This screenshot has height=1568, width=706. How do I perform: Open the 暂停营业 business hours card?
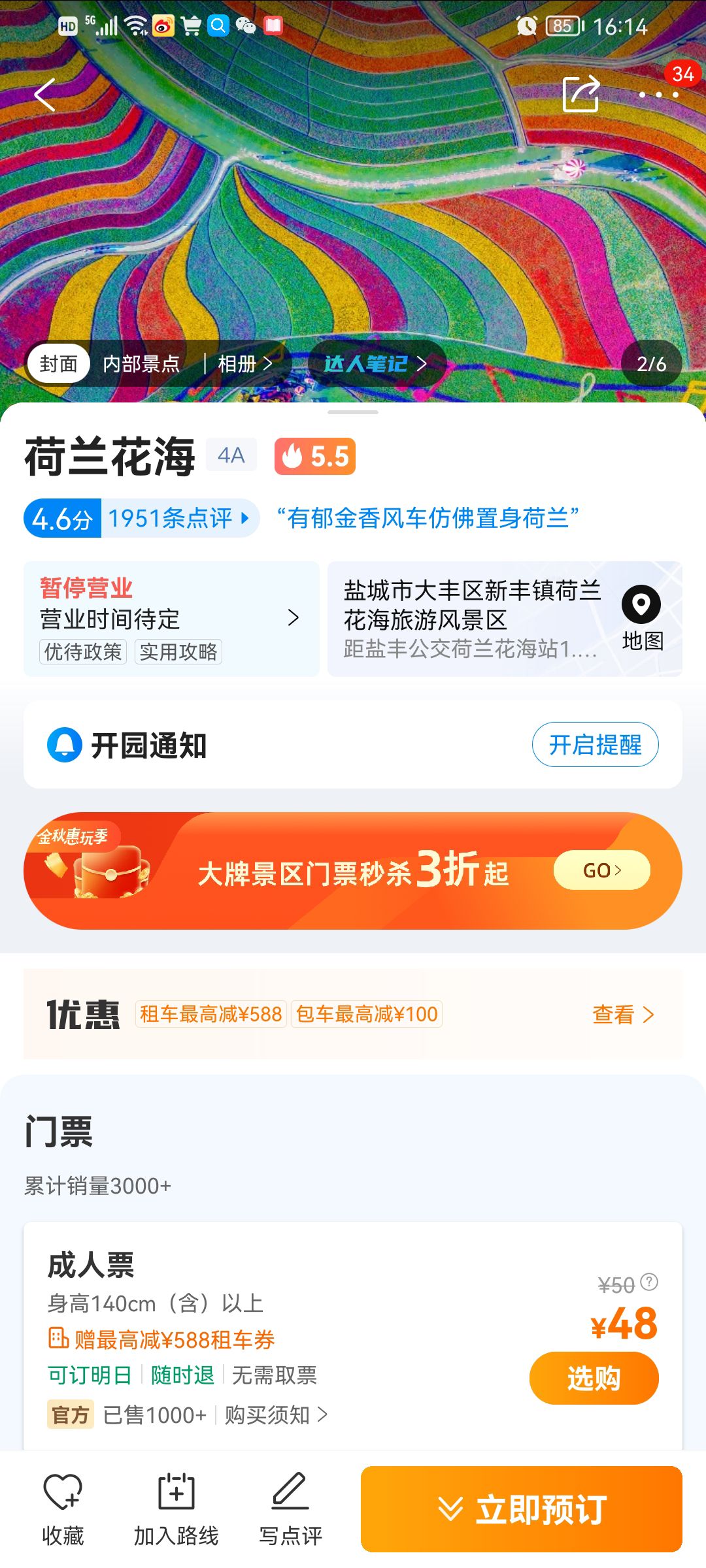[x=171, y=618]
